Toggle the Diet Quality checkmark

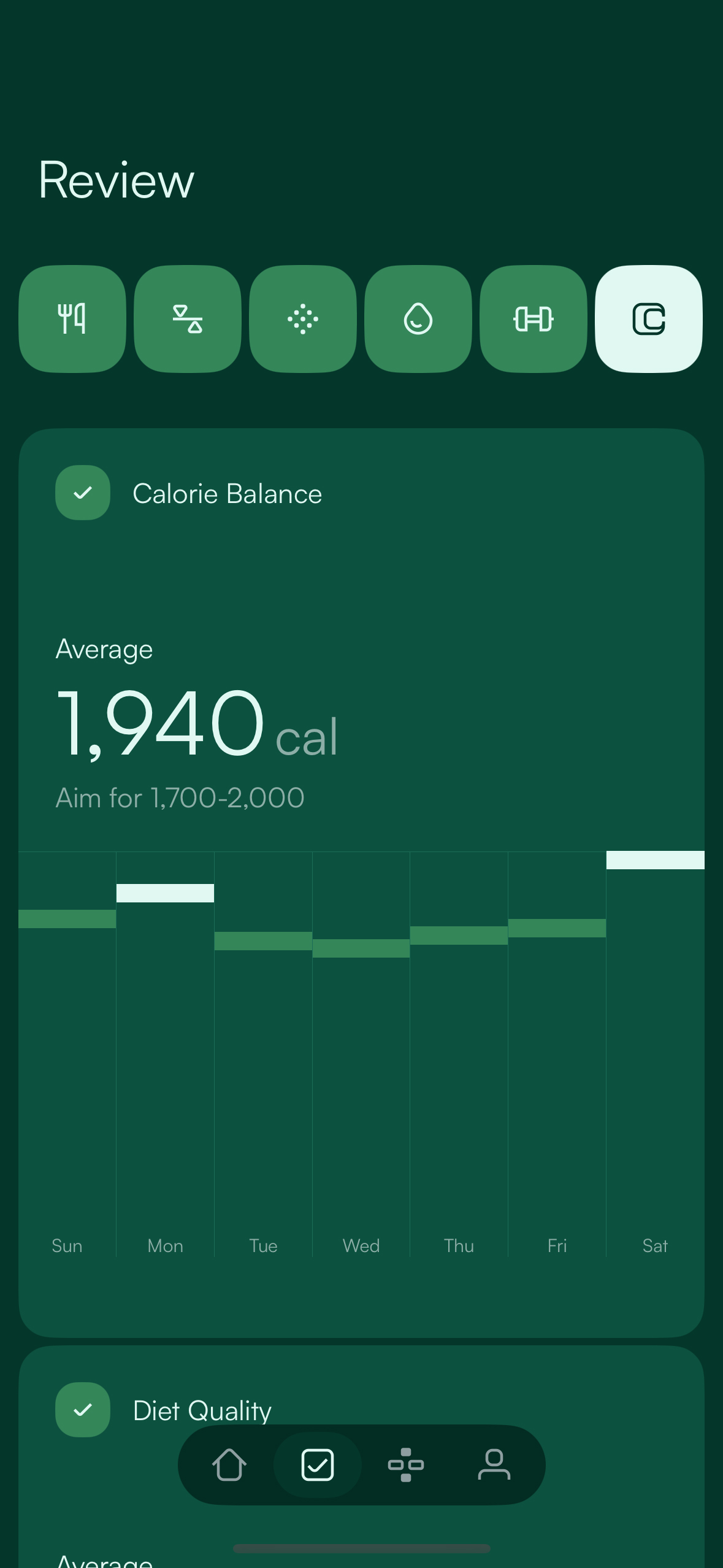(x=83, y=1410)
